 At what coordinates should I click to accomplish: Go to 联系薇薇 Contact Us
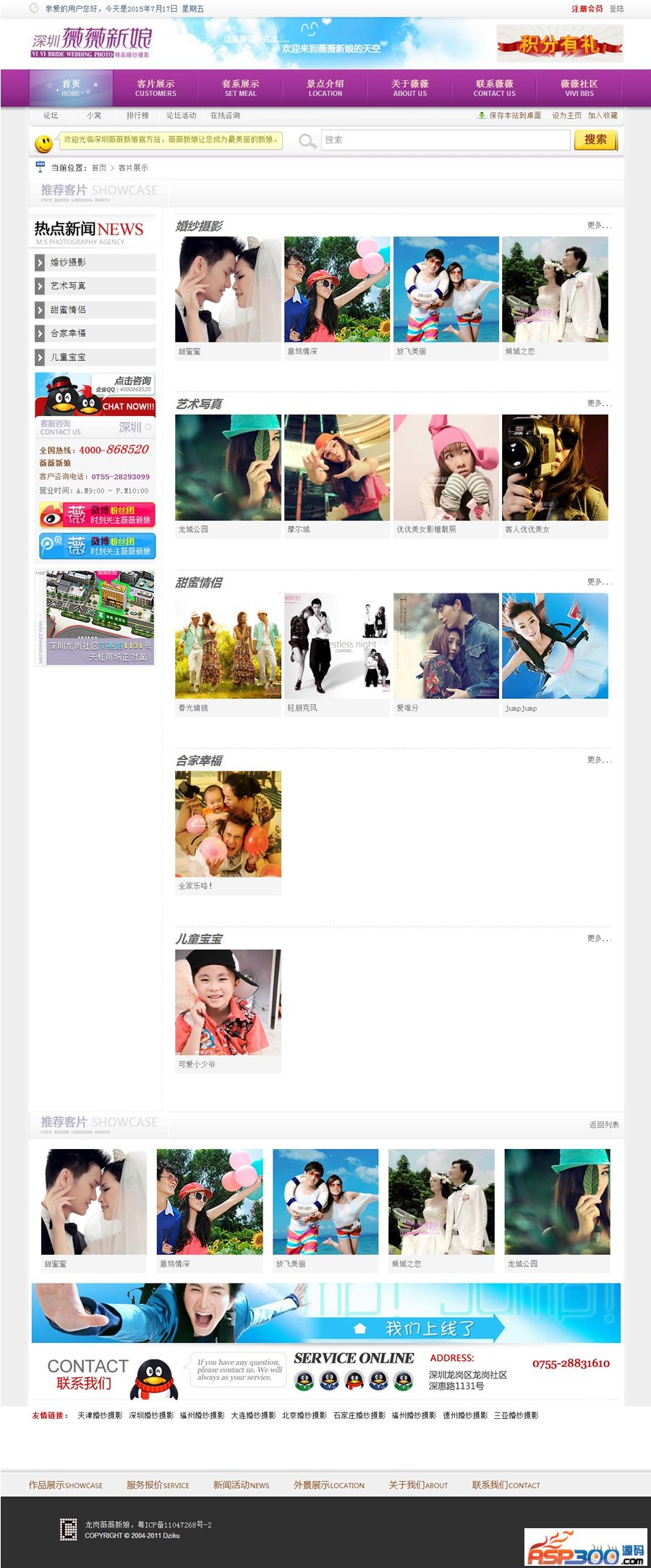click(x=495, y=88)
